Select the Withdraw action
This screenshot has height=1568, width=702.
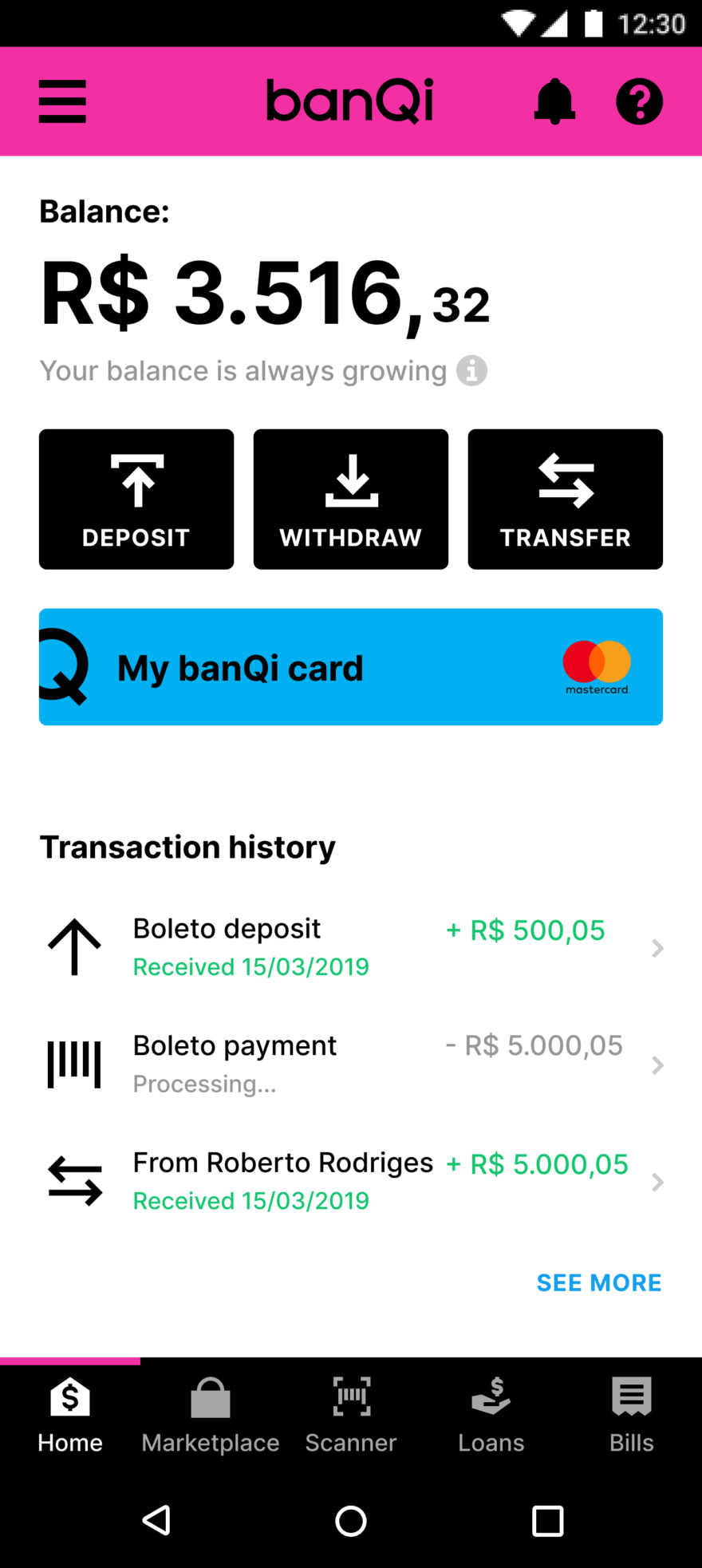click(350, 499)
